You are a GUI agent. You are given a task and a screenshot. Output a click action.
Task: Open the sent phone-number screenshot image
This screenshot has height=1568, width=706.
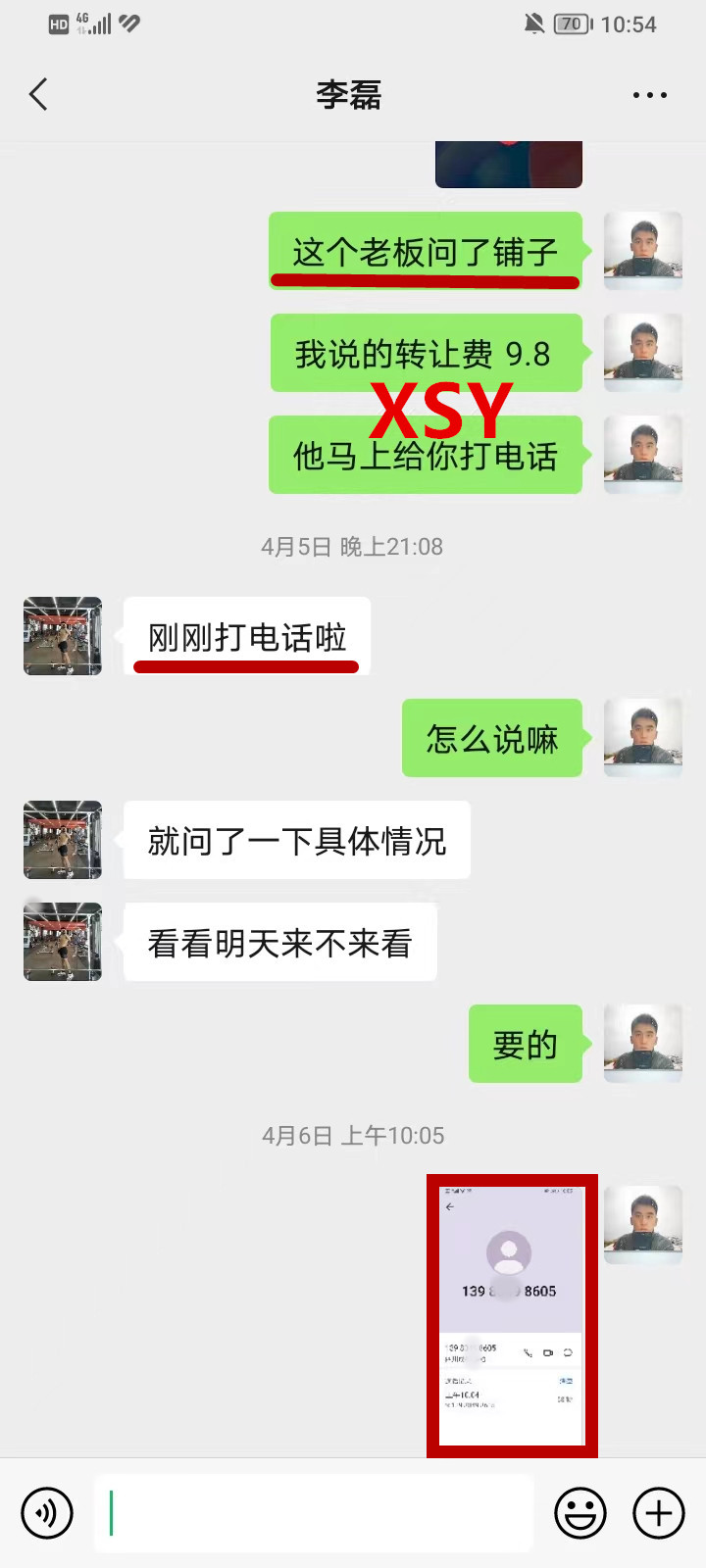[512, 1315]
